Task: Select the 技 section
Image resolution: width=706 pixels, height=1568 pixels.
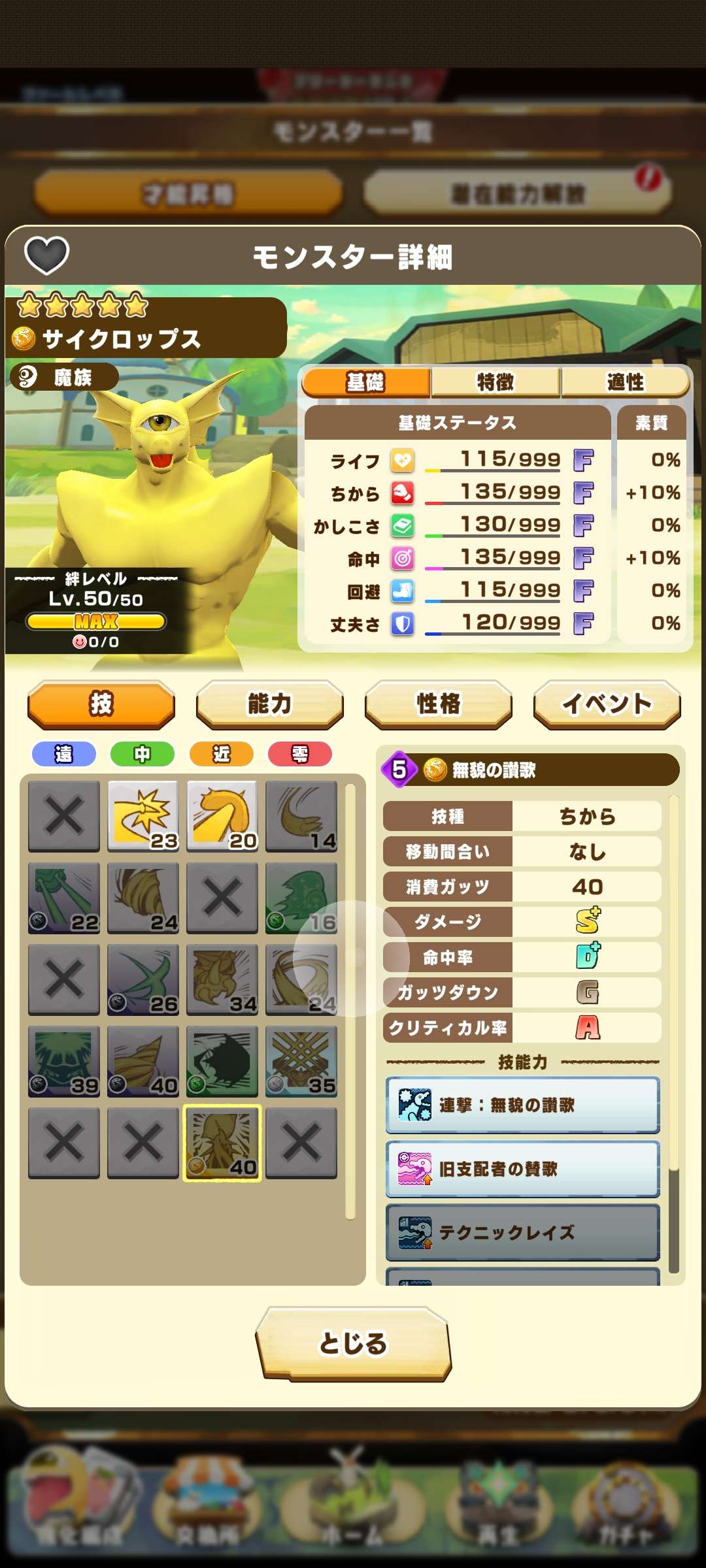Action: pos(101,704)
